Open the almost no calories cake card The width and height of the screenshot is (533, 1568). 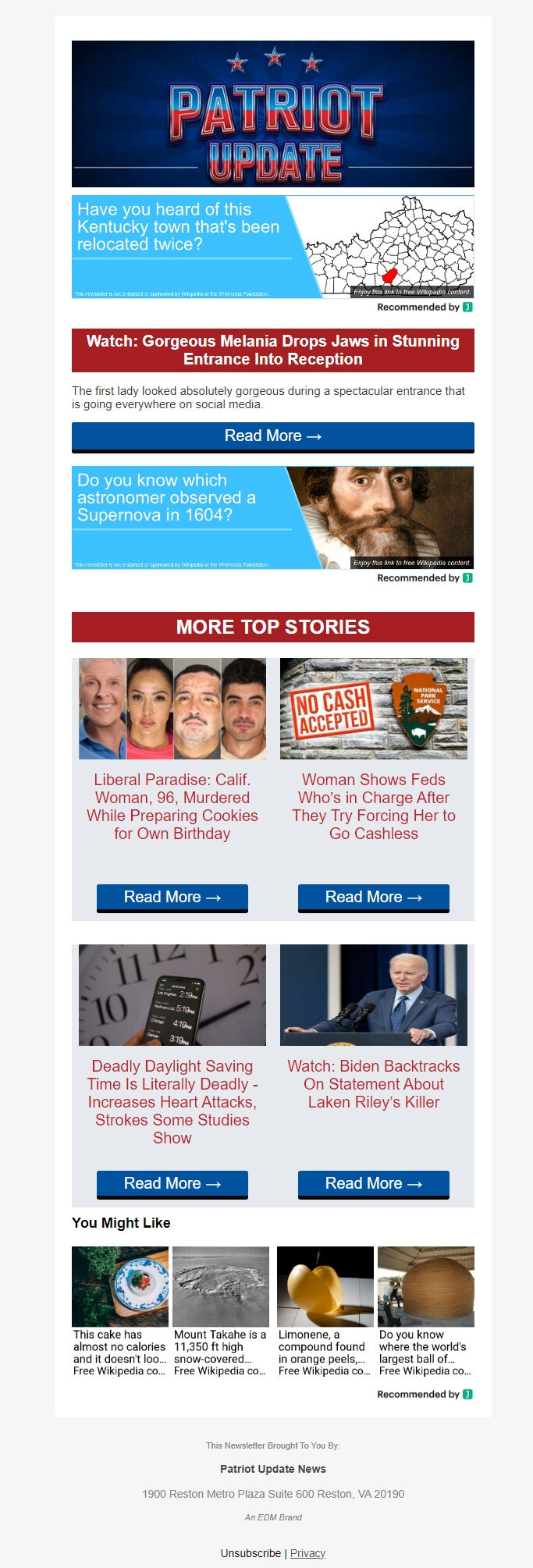[x=119, y=1311]
